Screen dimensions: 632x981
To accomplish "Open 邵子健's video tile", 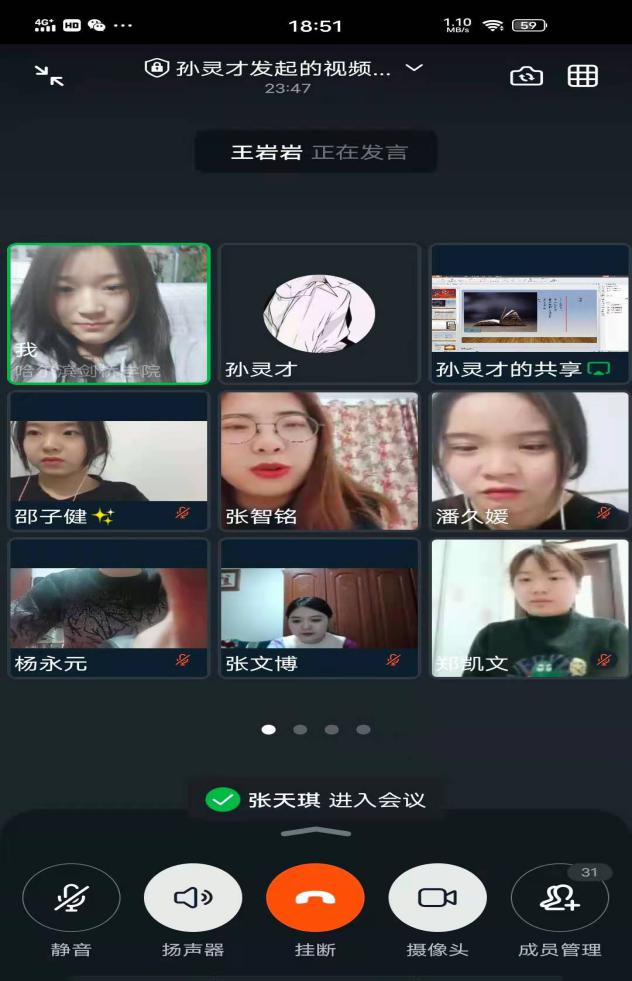I will [x=108, y=460].
